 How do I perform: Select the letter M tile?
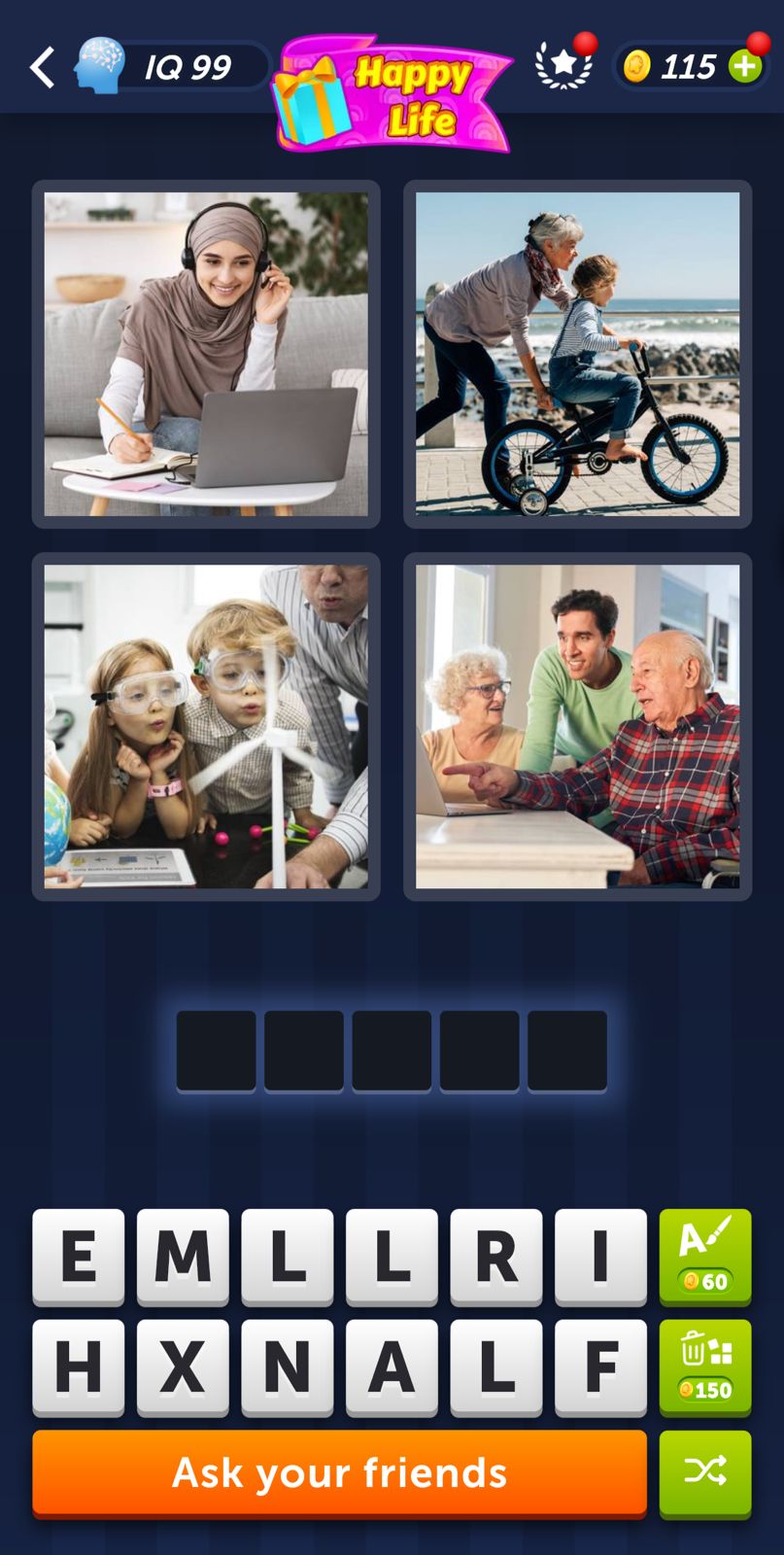coord(183,1256)
